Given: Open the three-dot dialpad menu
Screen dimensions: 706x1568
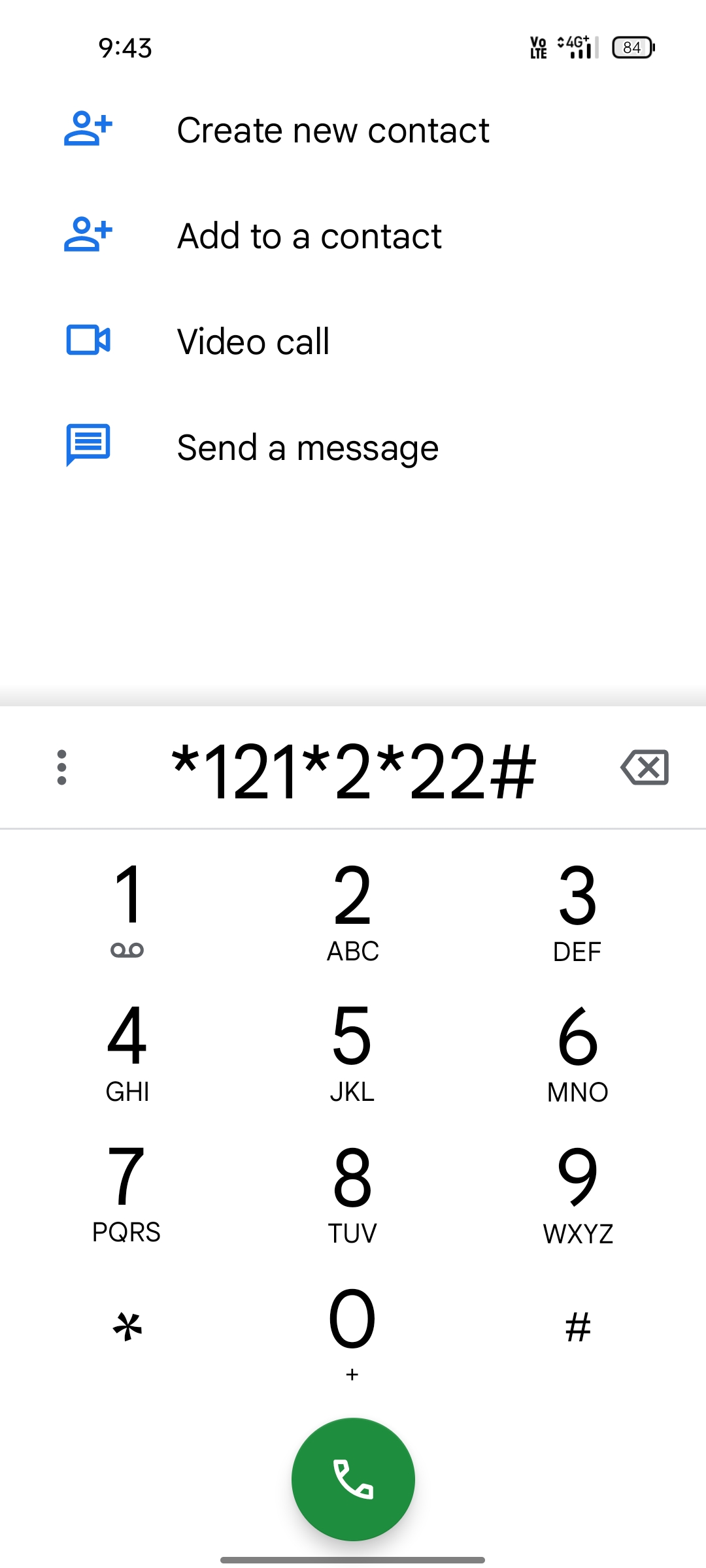Looking at the screenshot, I should coord(62,767).
